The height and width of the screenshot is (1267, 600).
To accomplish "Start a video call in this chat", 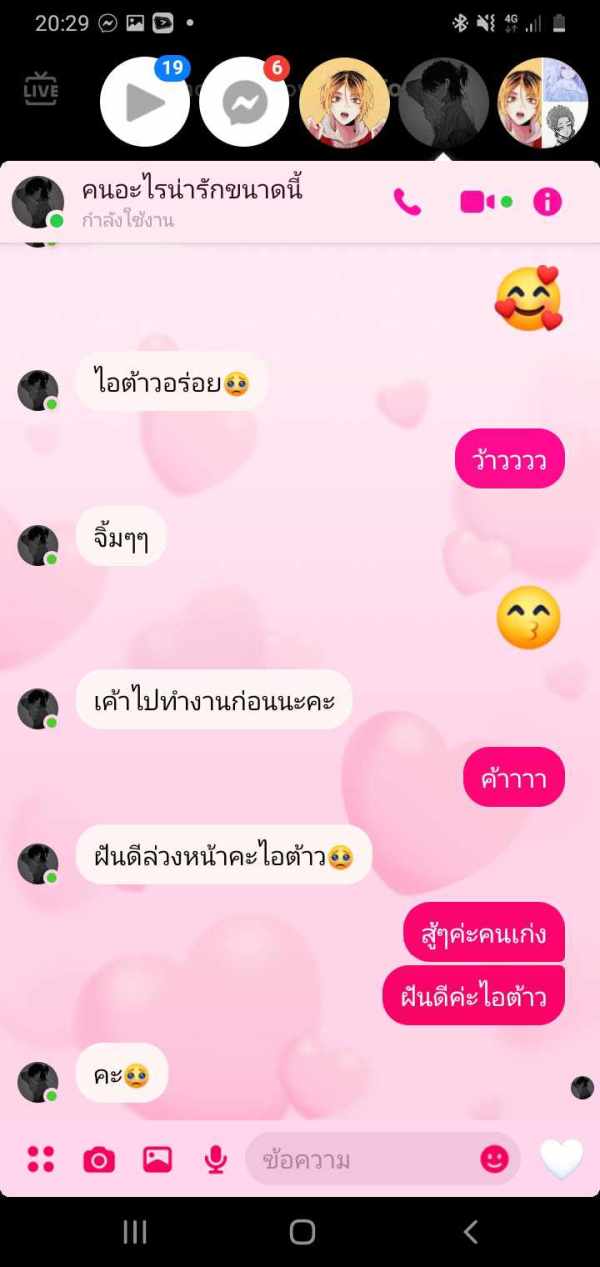I will [477, 202].
